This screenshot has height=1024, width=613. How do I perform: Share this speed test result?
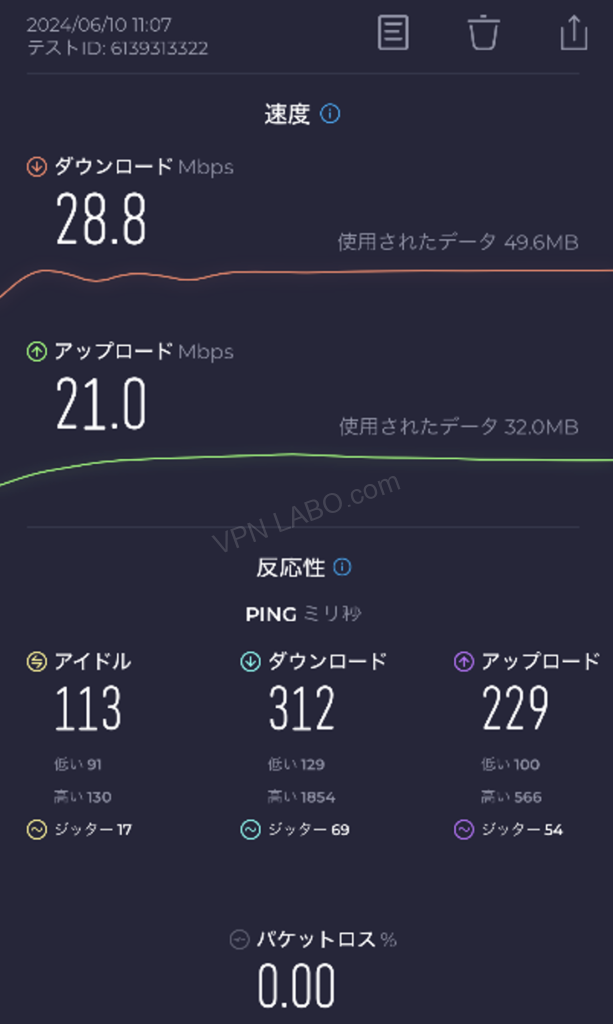574,31
